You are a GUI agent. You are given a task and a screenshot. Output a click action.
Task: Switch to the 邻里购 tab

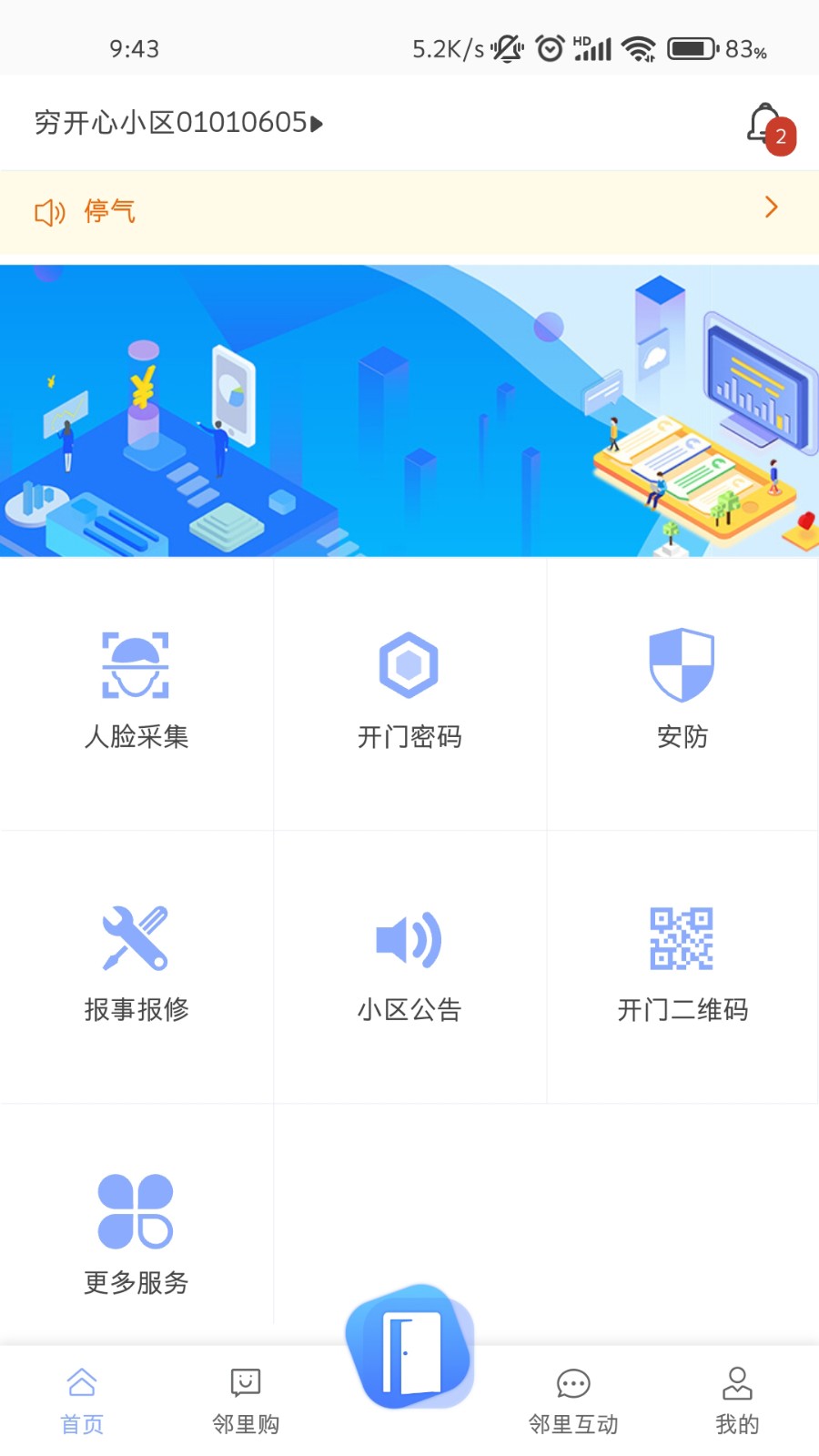[245, 1399]
